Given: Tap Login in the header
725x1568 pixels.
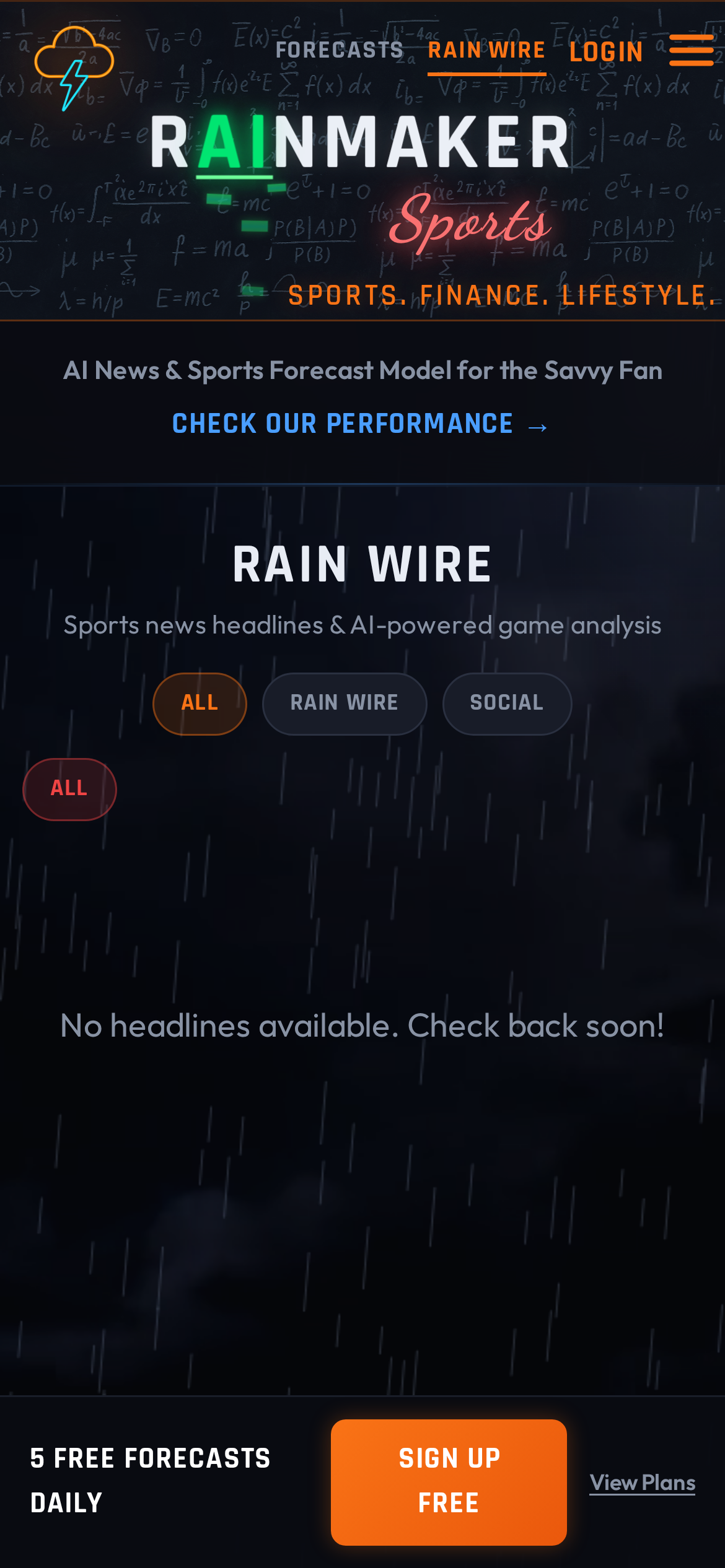Looking at the screenshot, I should point(606,52).
